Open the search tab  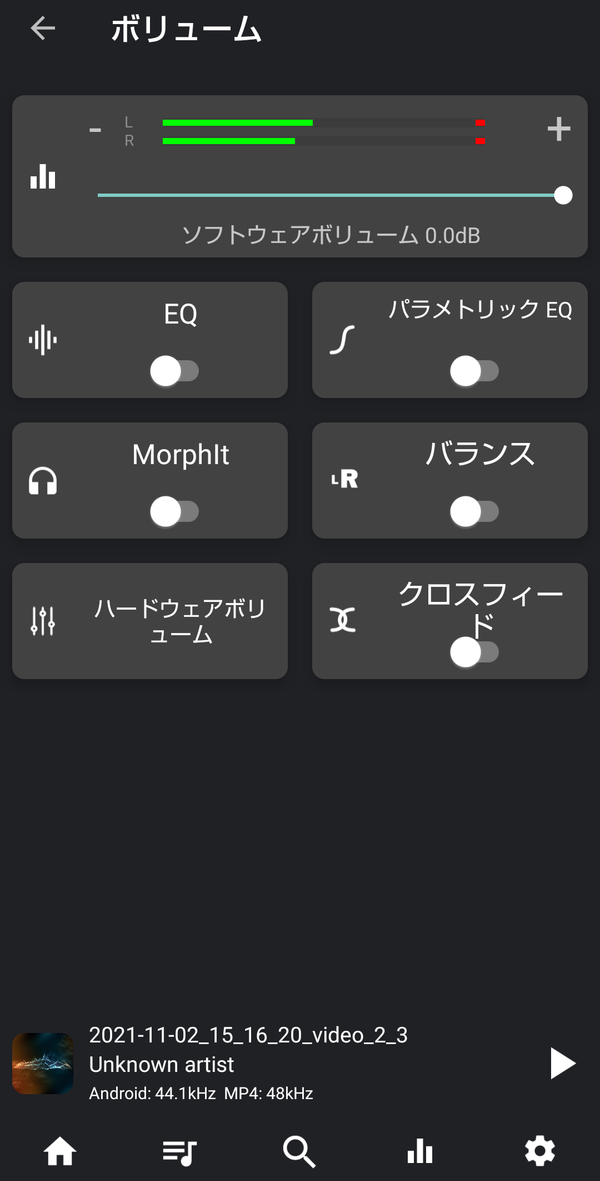coord(299,1151)
